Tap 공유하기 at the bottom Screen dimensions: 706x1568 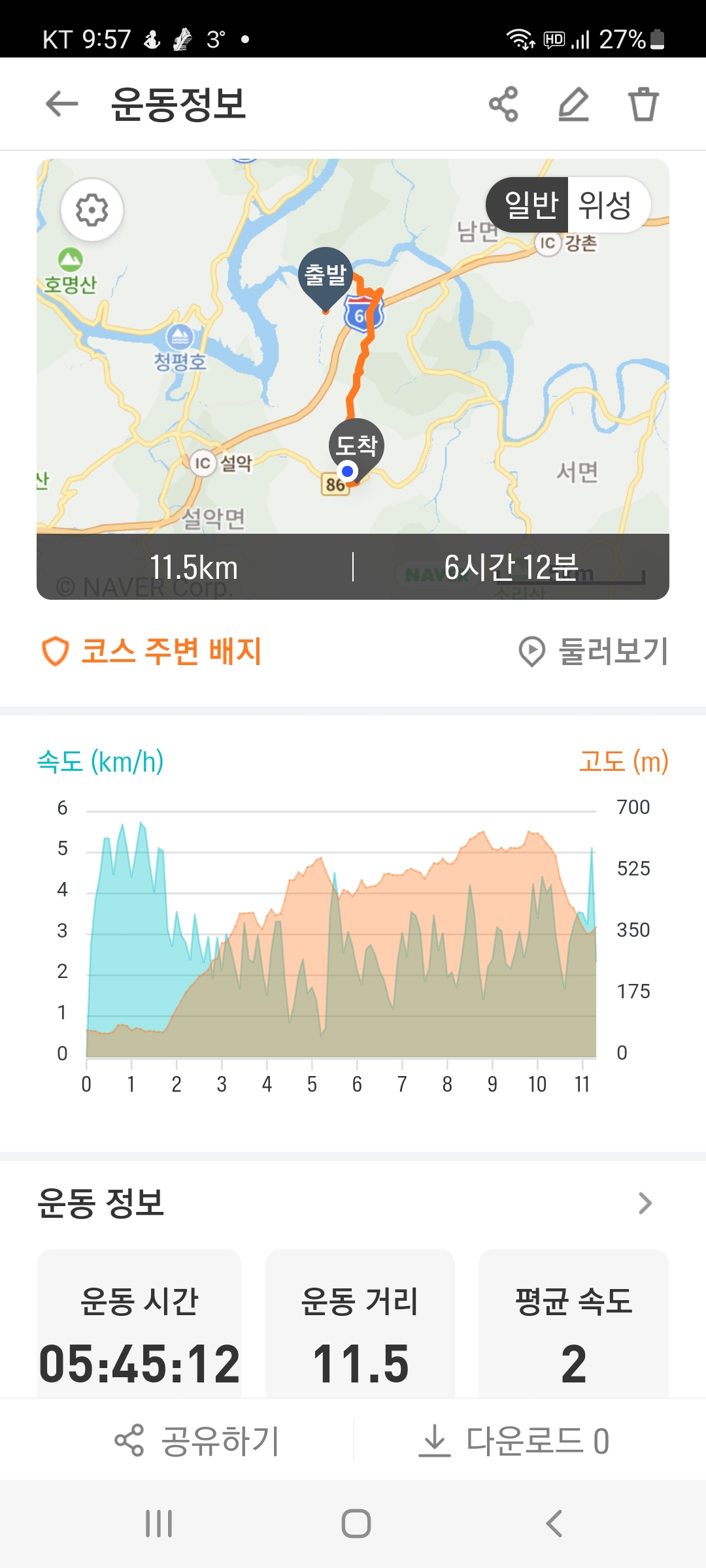[197, 1441]
